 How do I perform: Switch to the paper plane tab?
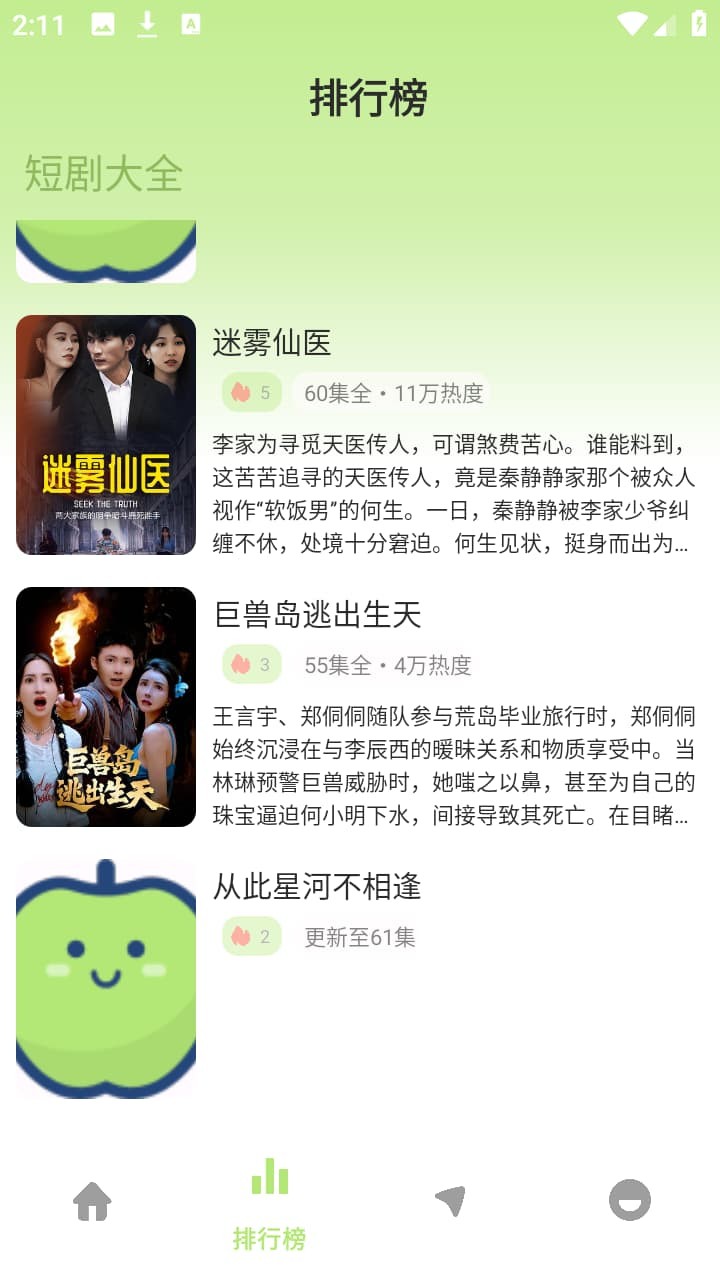coord(450,1201)
